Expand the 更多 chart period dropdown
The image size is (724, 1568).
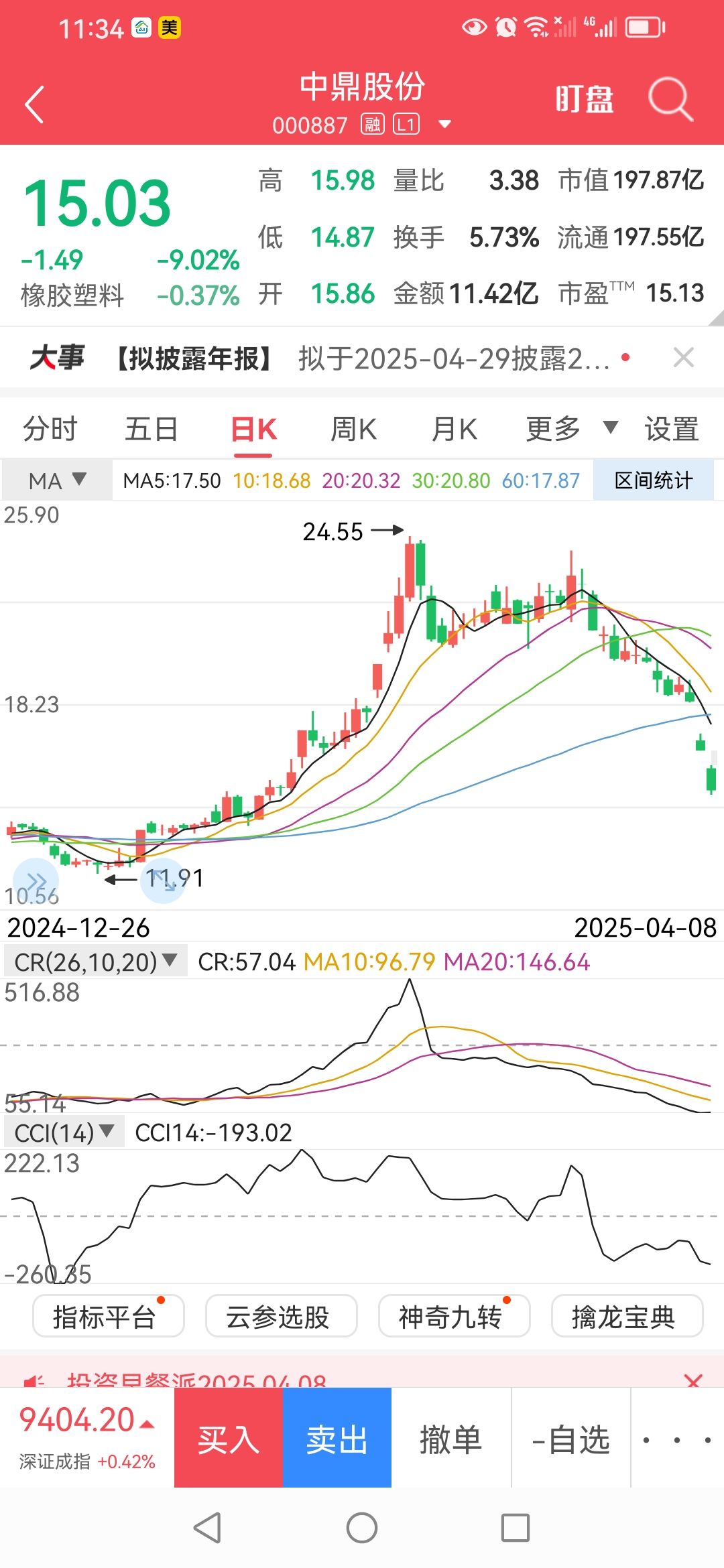pyautogui.click(x=570, y=429)
